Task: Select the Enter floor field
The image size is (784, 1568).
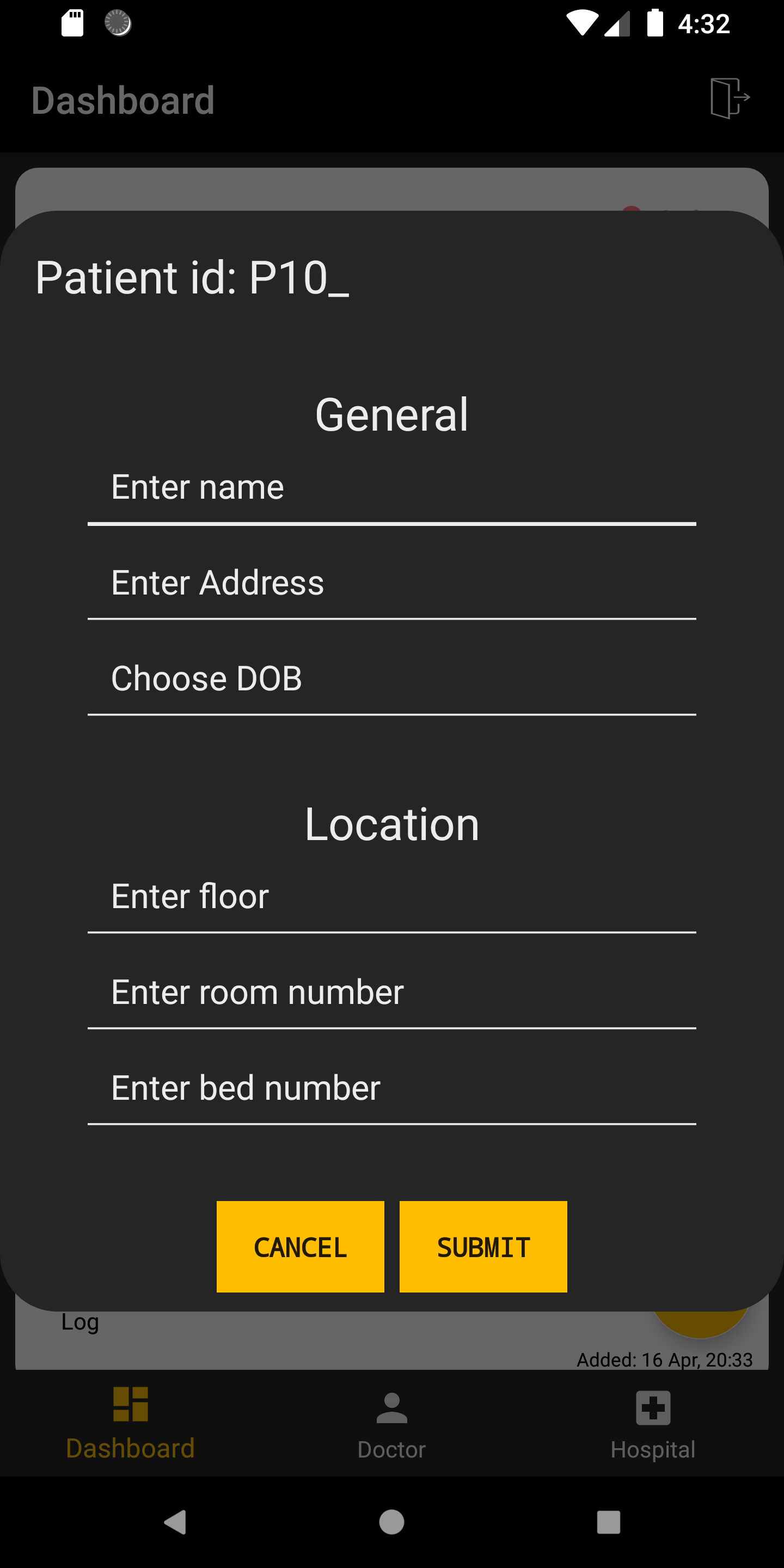Action: pyautogui.click(x=391, y=897)
